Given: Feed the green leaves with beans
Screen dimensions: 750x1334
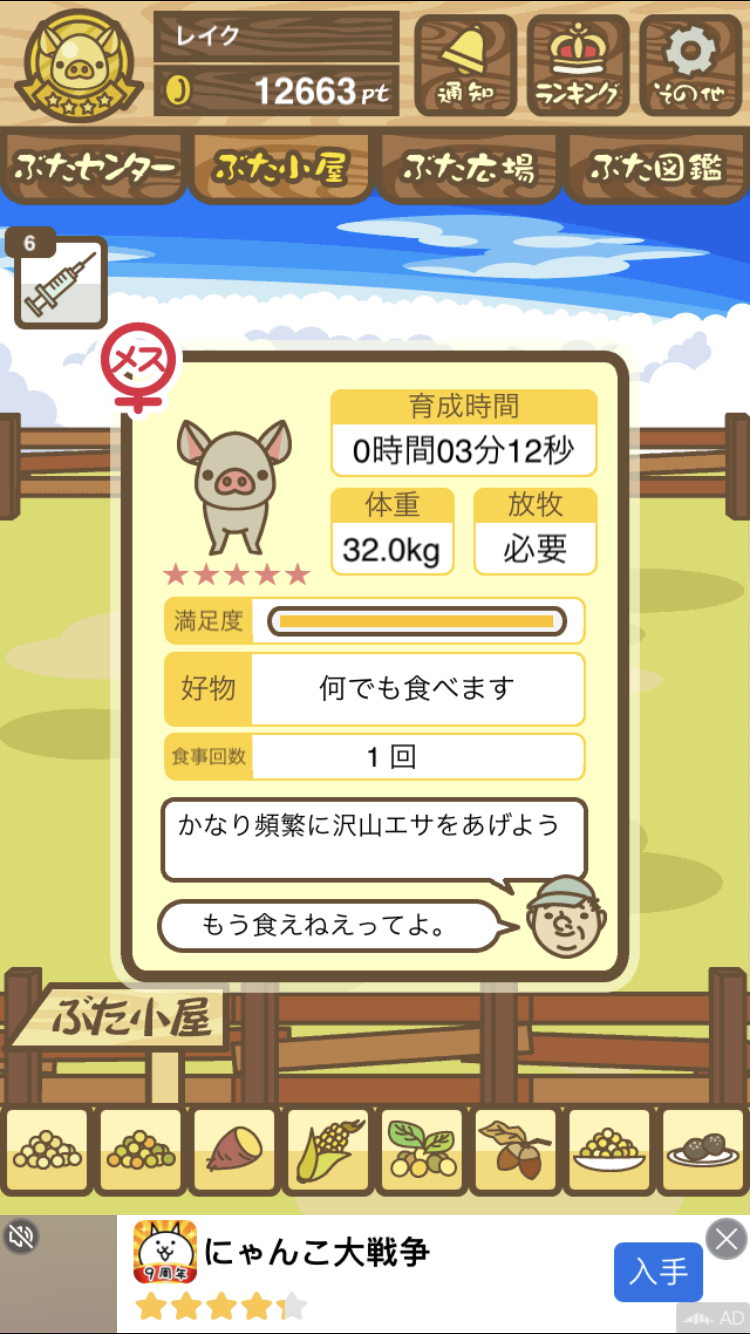Looking at the screenshot, I should pyautogui.click(x=422, y=1151).
